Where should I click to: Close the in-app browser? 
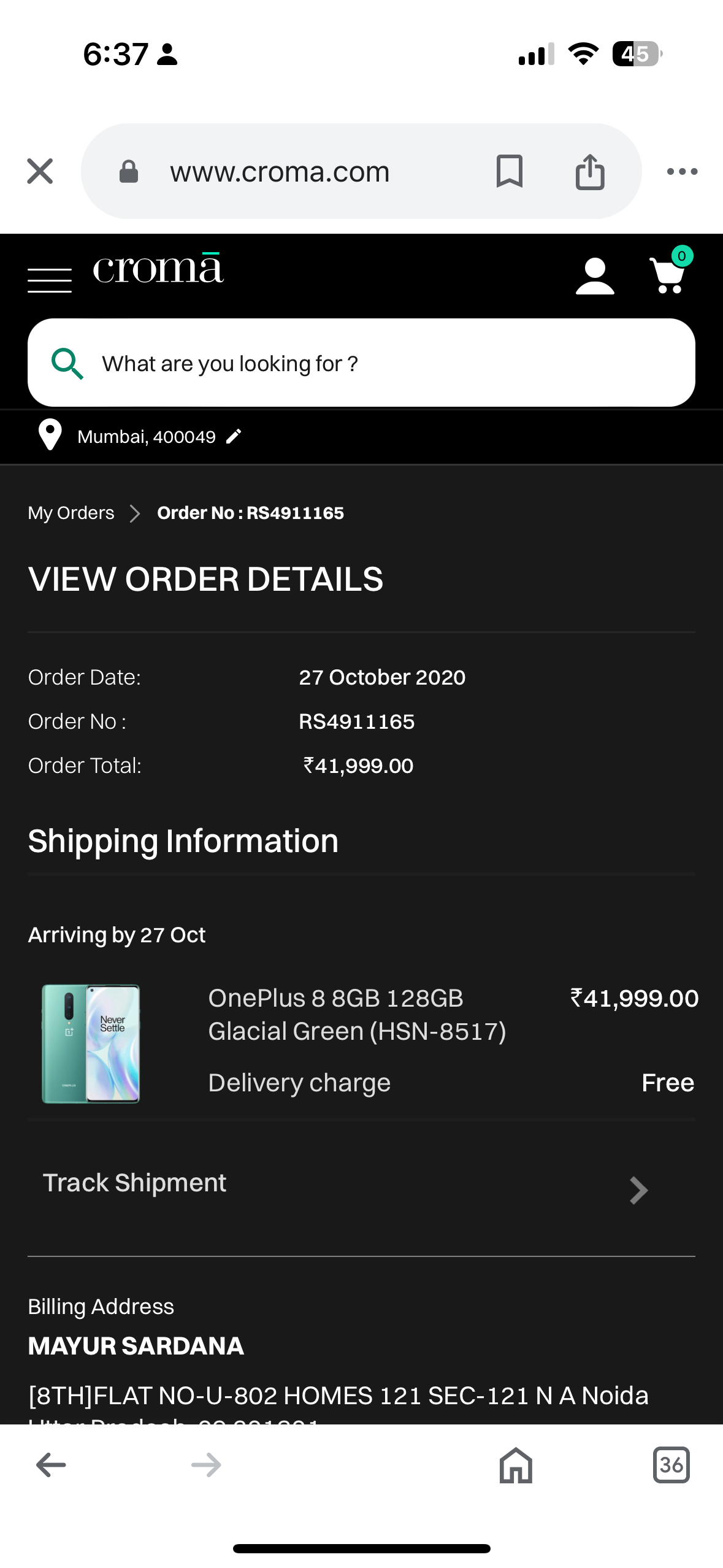(40, 171)
